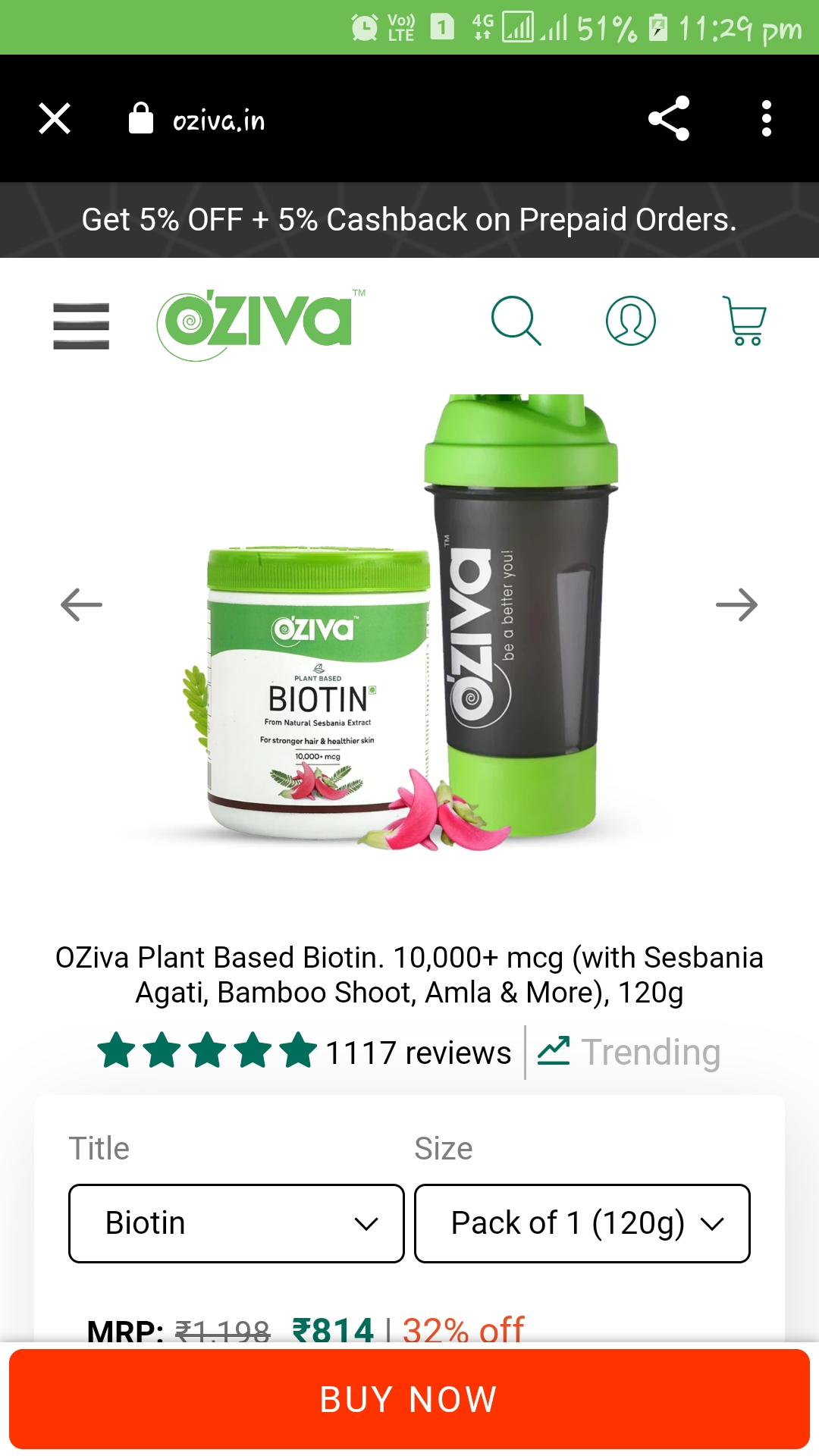Open the OZiva site search
This screenshot has height=1456, width=819.
tap(516, 321)
